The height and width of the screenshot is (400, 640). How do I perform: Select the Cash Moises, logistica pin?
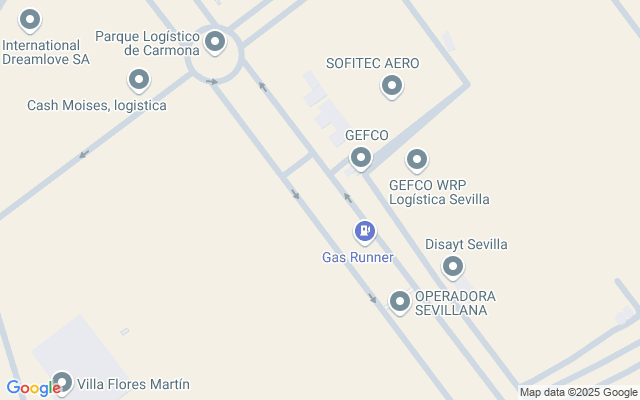click(140, 80)
